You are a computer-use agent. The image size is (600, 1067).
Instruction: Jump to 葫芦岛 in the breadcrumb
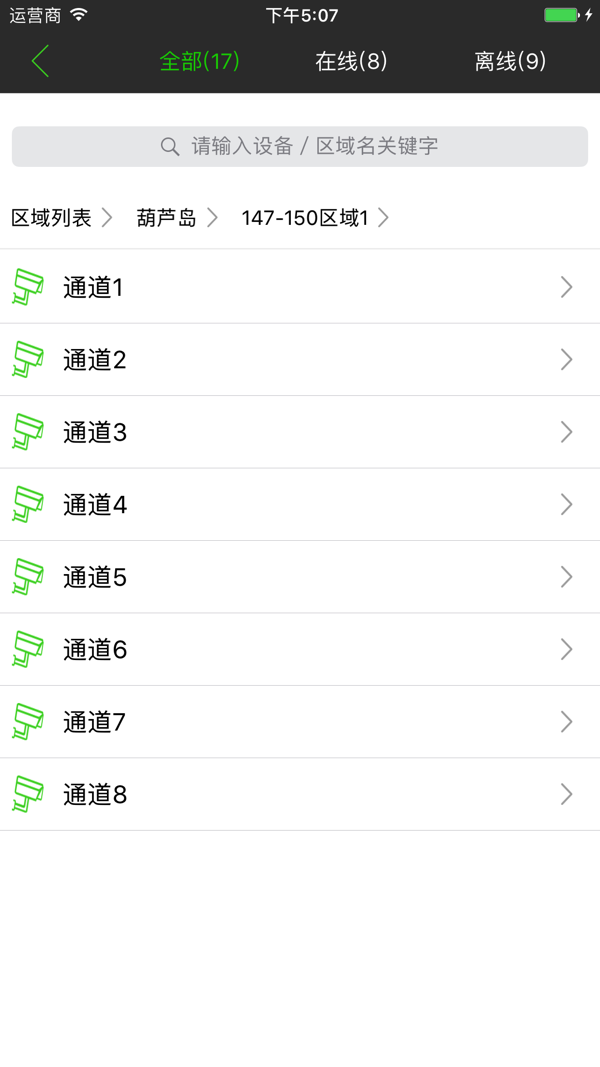pyautogui.click(x=167, y=218)
